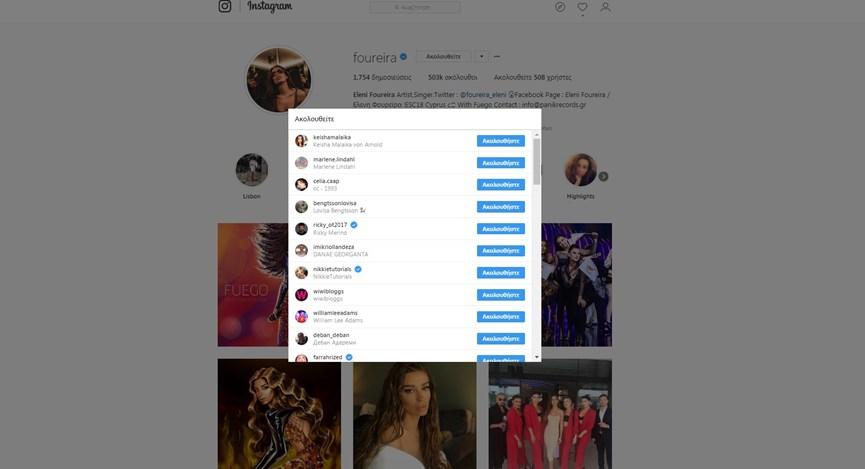Follow keishamalaika from the list

pyautogui.click(x=500, y=141)
